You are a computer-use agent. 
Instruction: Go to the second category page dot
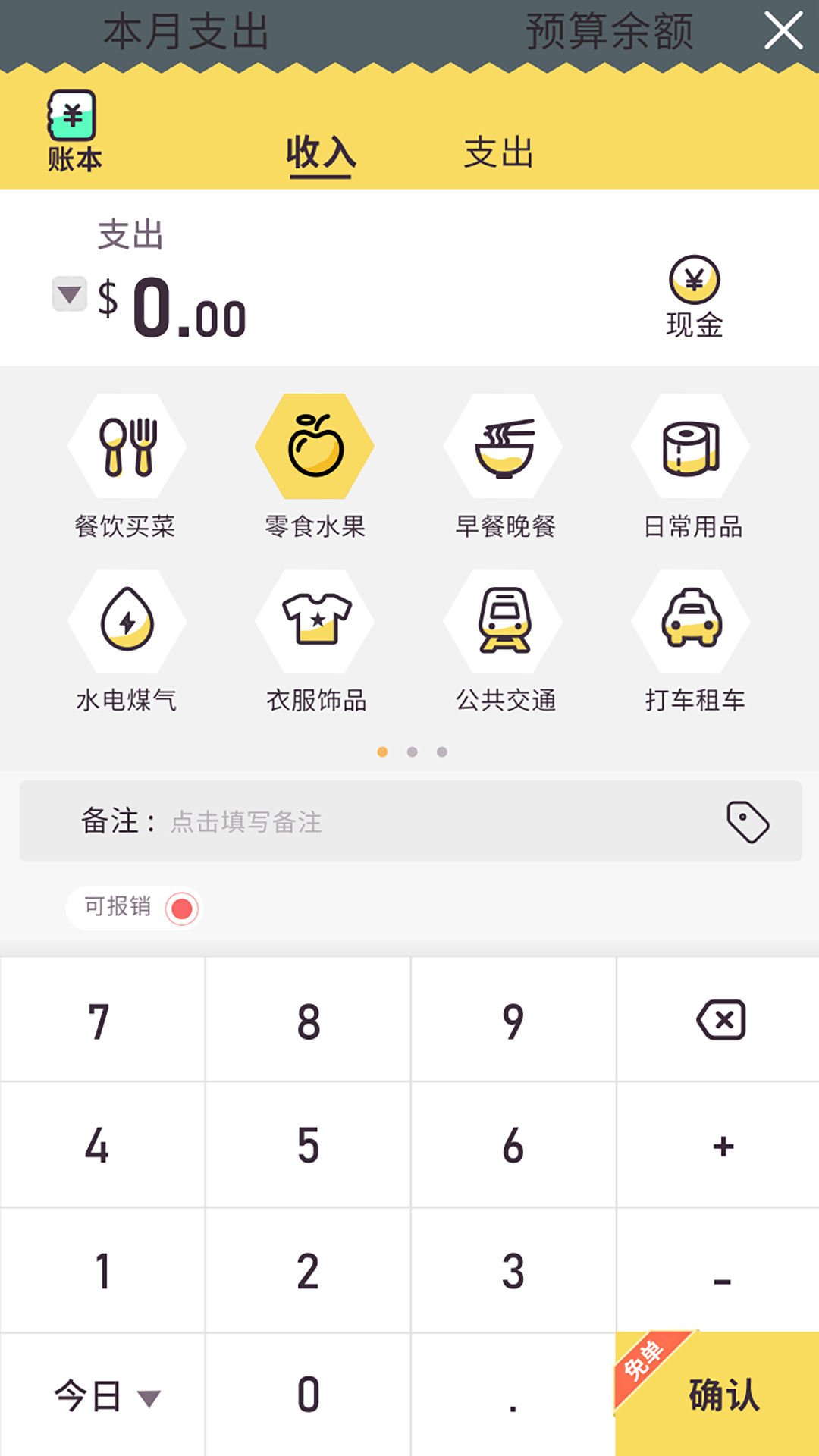pyautogui.click(x=412, y=752)
